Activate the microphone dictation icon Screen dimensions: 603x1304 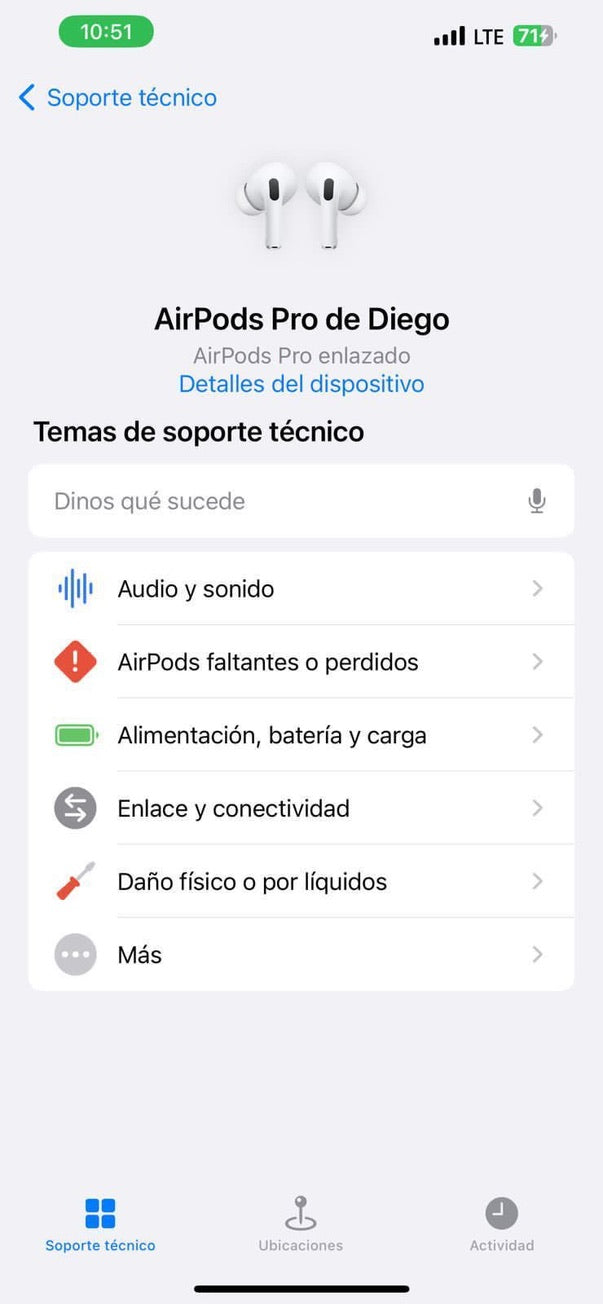pyautogui.click(x=537, y=501)
